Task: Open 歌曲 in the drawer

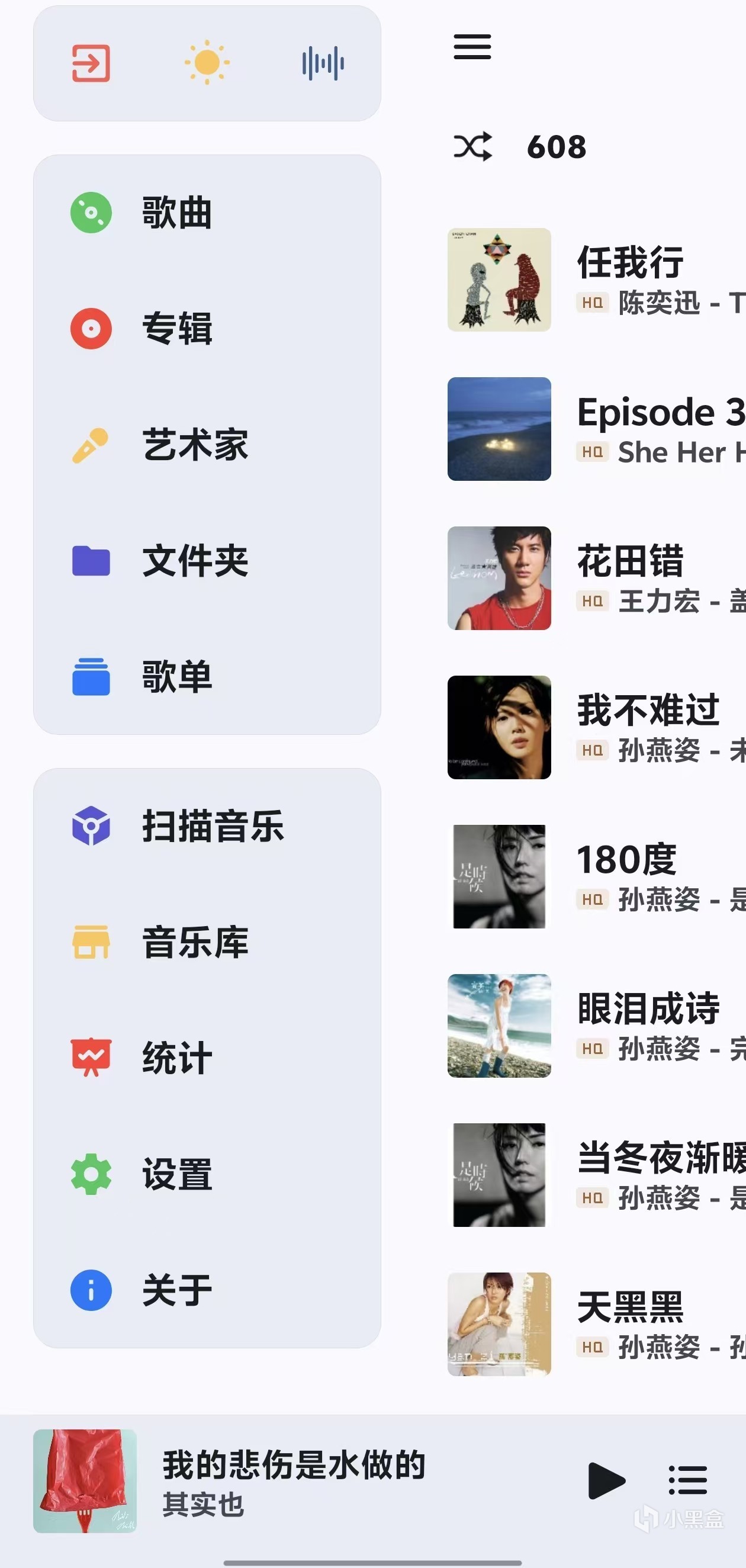Action: (176, 213)
